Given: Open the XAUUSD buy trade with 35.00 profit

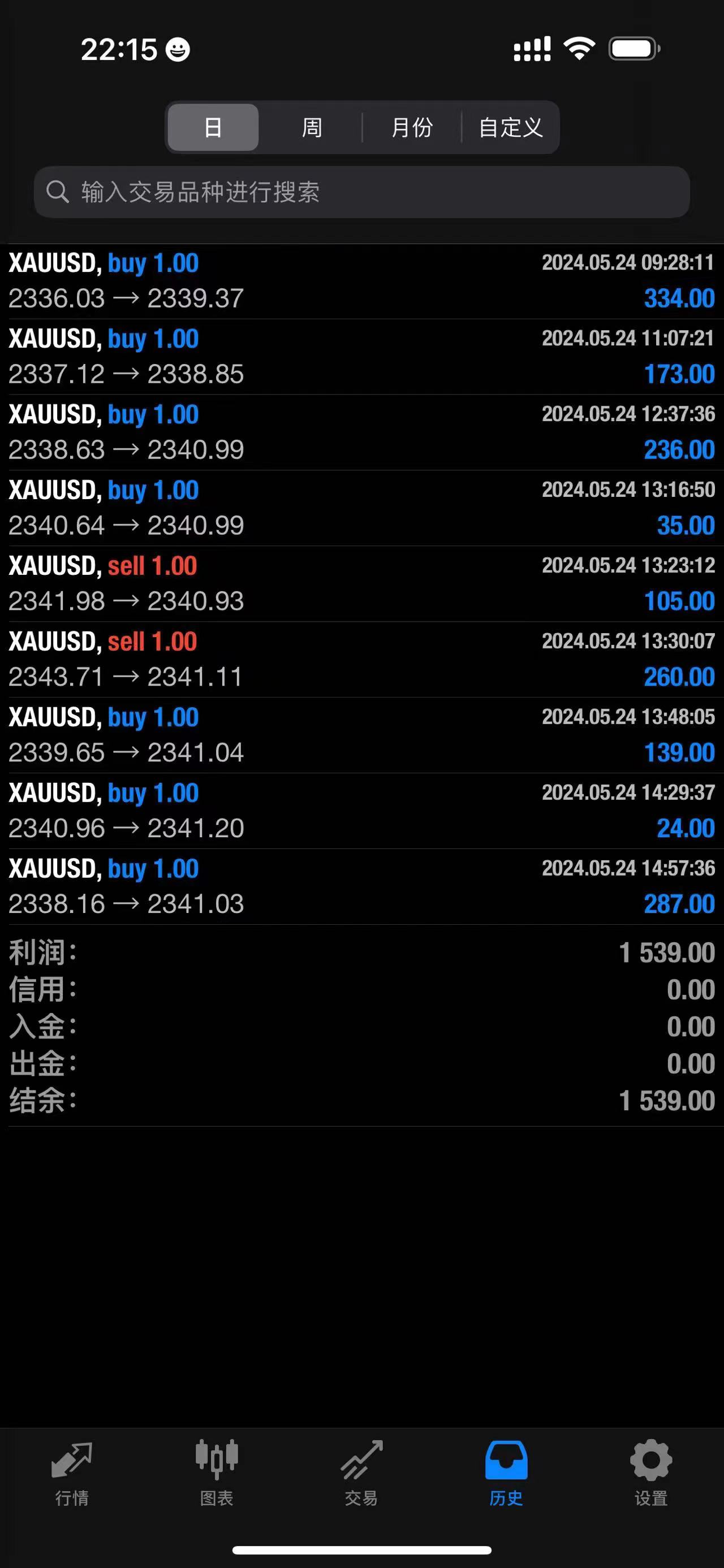Looking at the screenshot, I should click(361, 508).
